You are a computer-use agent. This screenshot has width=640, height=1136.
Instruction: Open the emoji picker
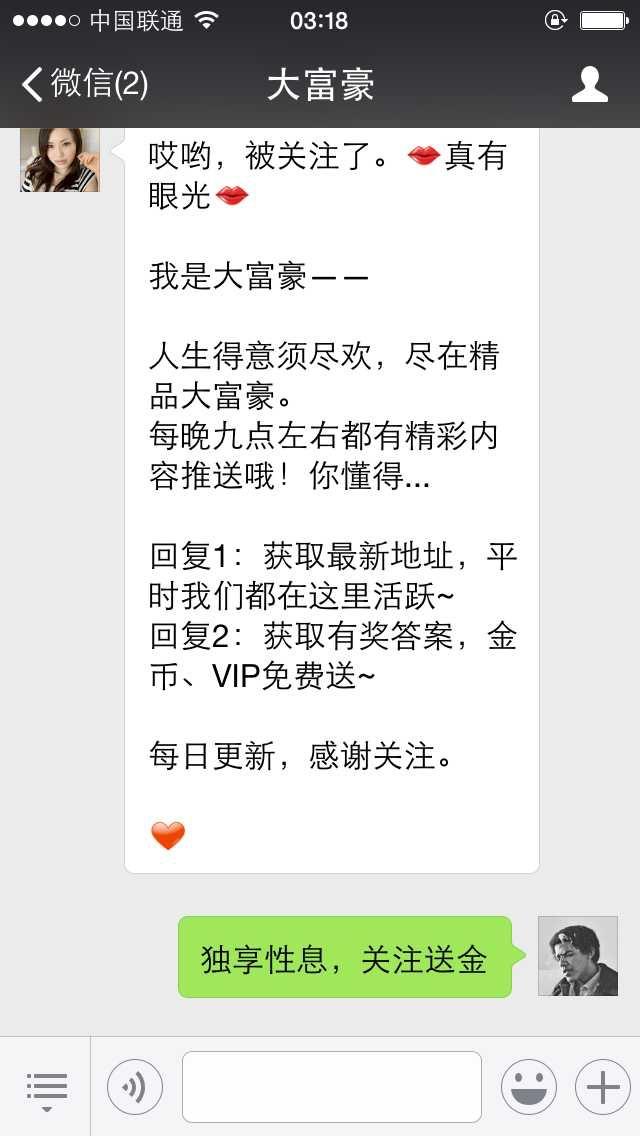tap(528, 1087)
